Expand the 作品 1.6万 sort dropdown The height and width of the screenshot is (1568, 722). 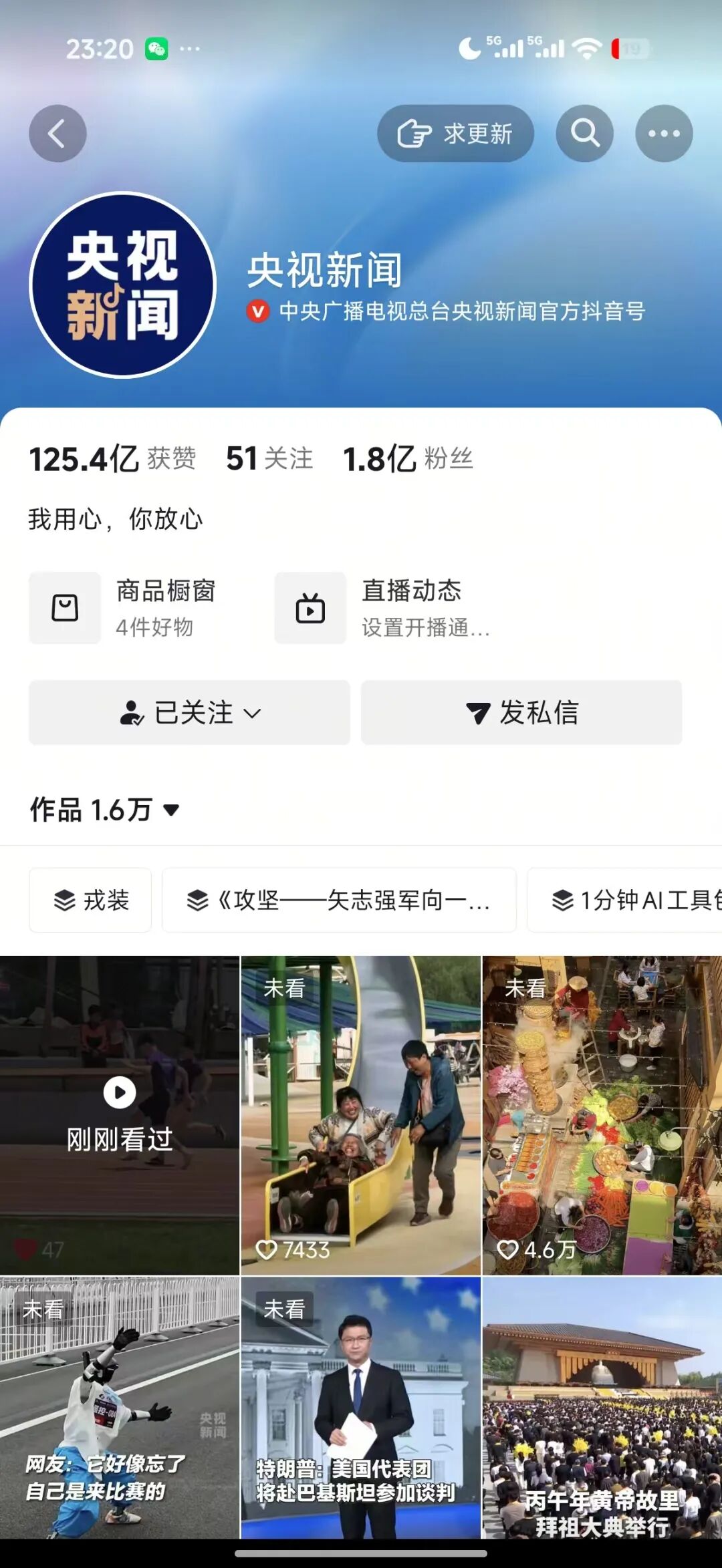[105, 810]
